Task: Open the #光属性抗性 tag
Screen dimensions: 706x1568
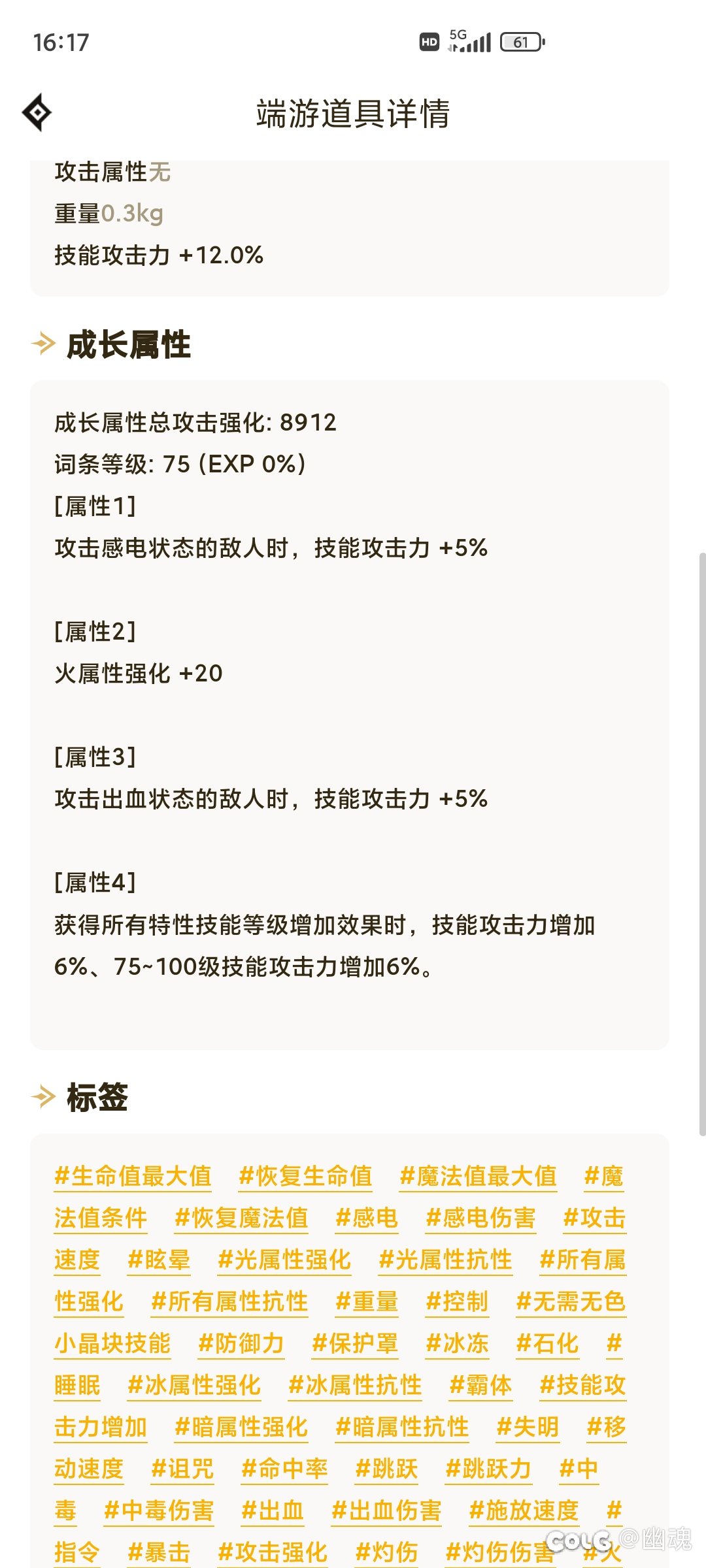Action: pyautogui.click(x=445, y=1260)
